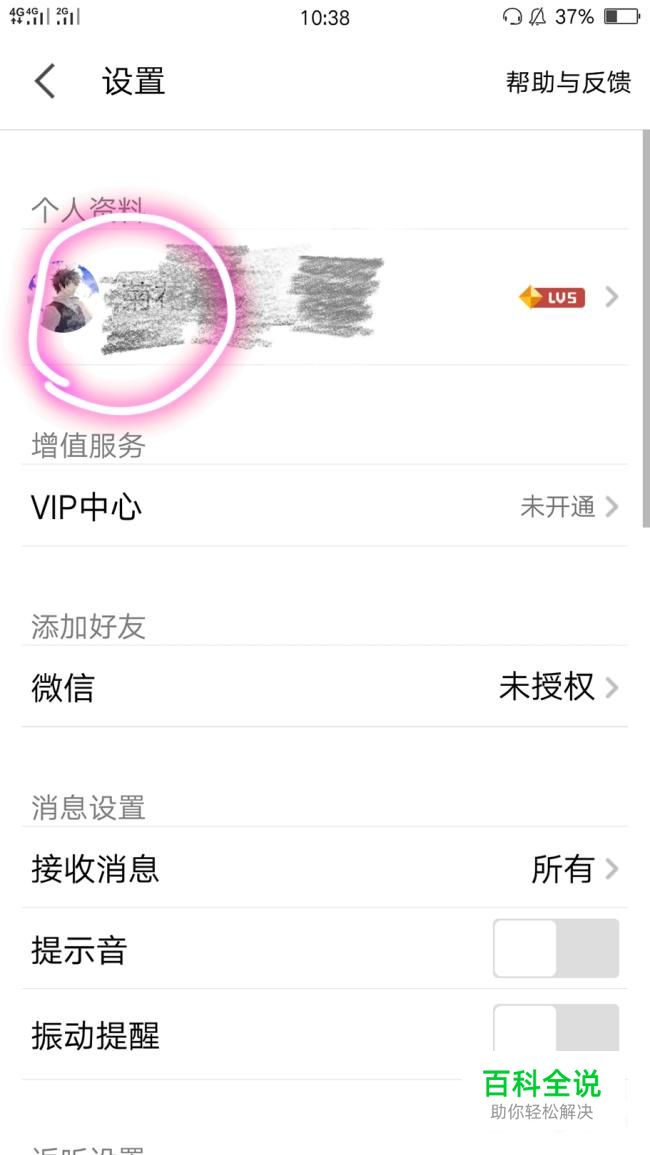Viewport: 650px width, 1155px height.
Task: Open the 微信 authorization row
Action: click(325, 688)
